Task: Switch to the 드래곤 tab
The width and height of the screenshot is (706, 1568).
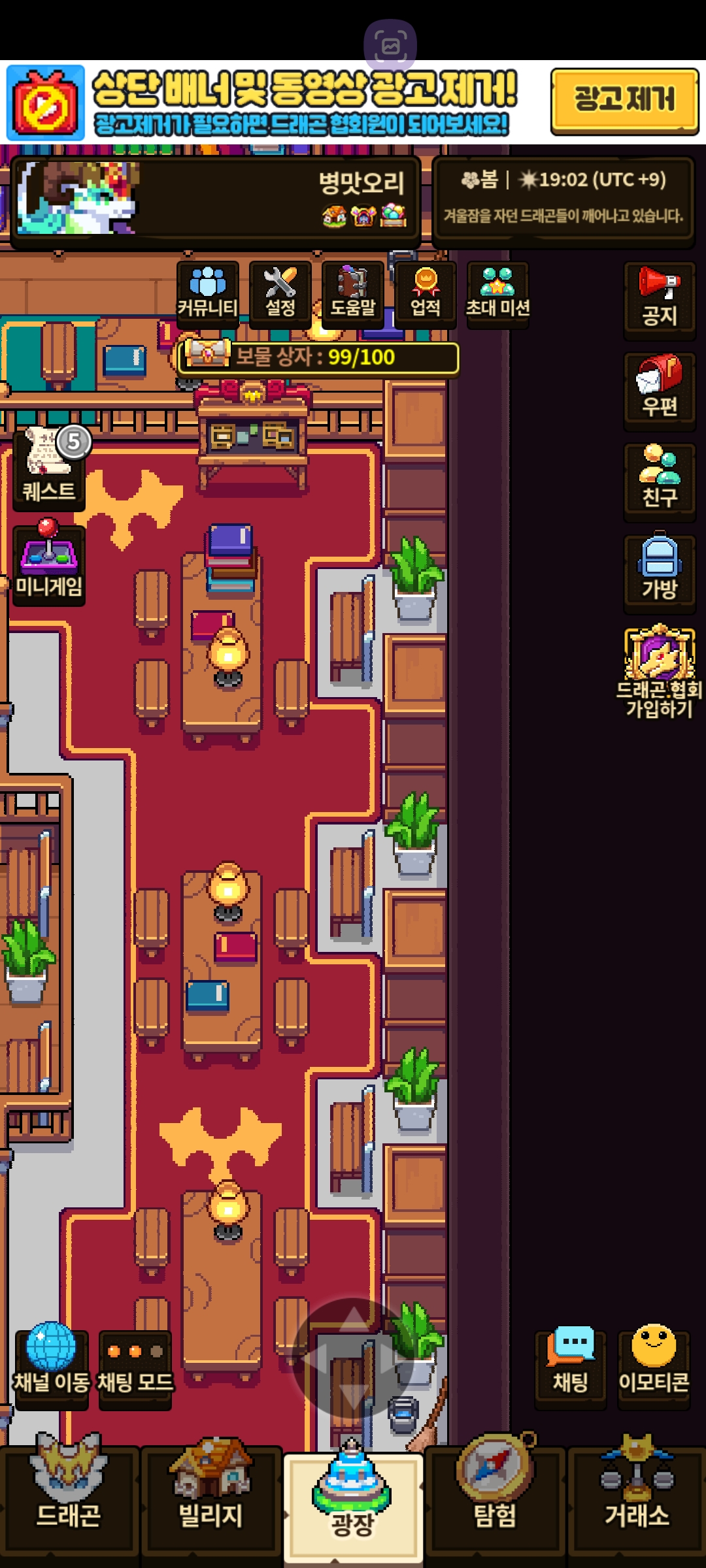Action: [x=69, y=1497]
